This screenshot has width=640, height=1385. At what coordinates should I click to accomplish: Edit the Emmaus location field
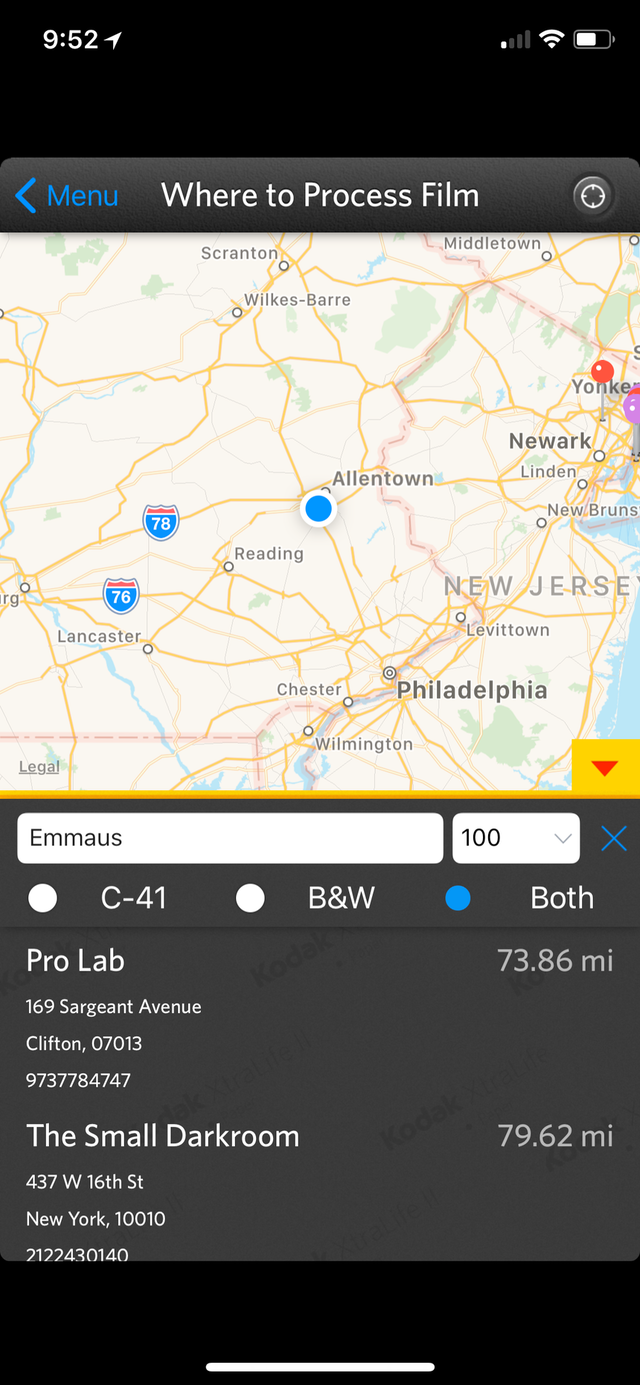click(230, 838)
